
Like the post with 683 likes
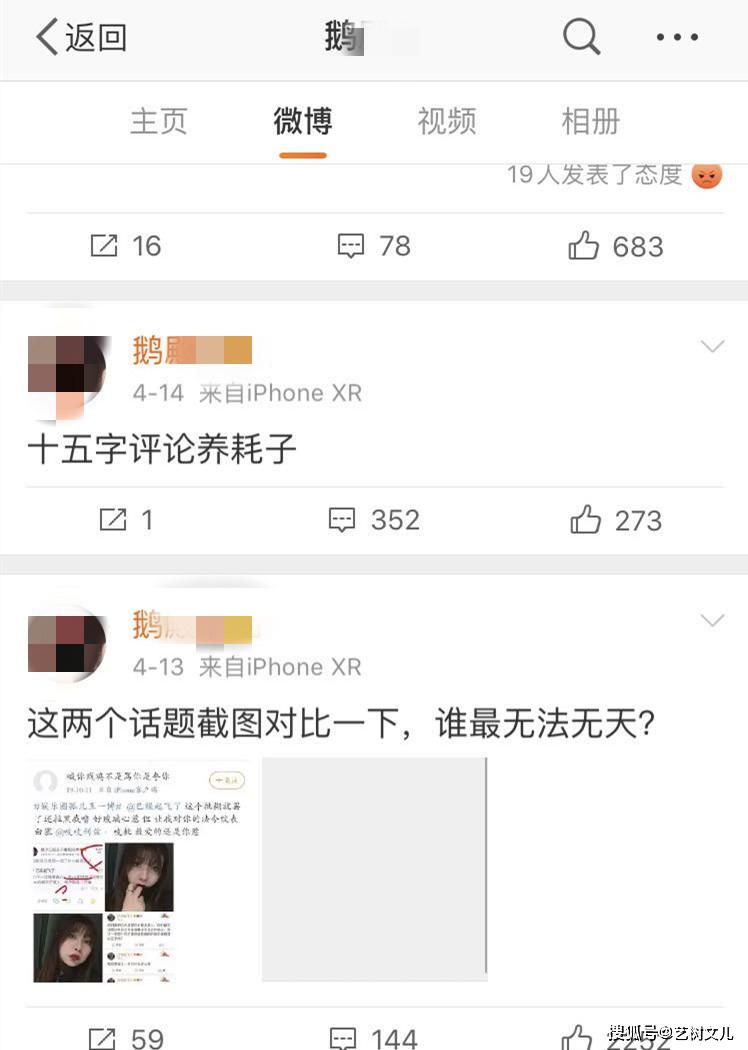pyautogui.click(x=615, y=246)
